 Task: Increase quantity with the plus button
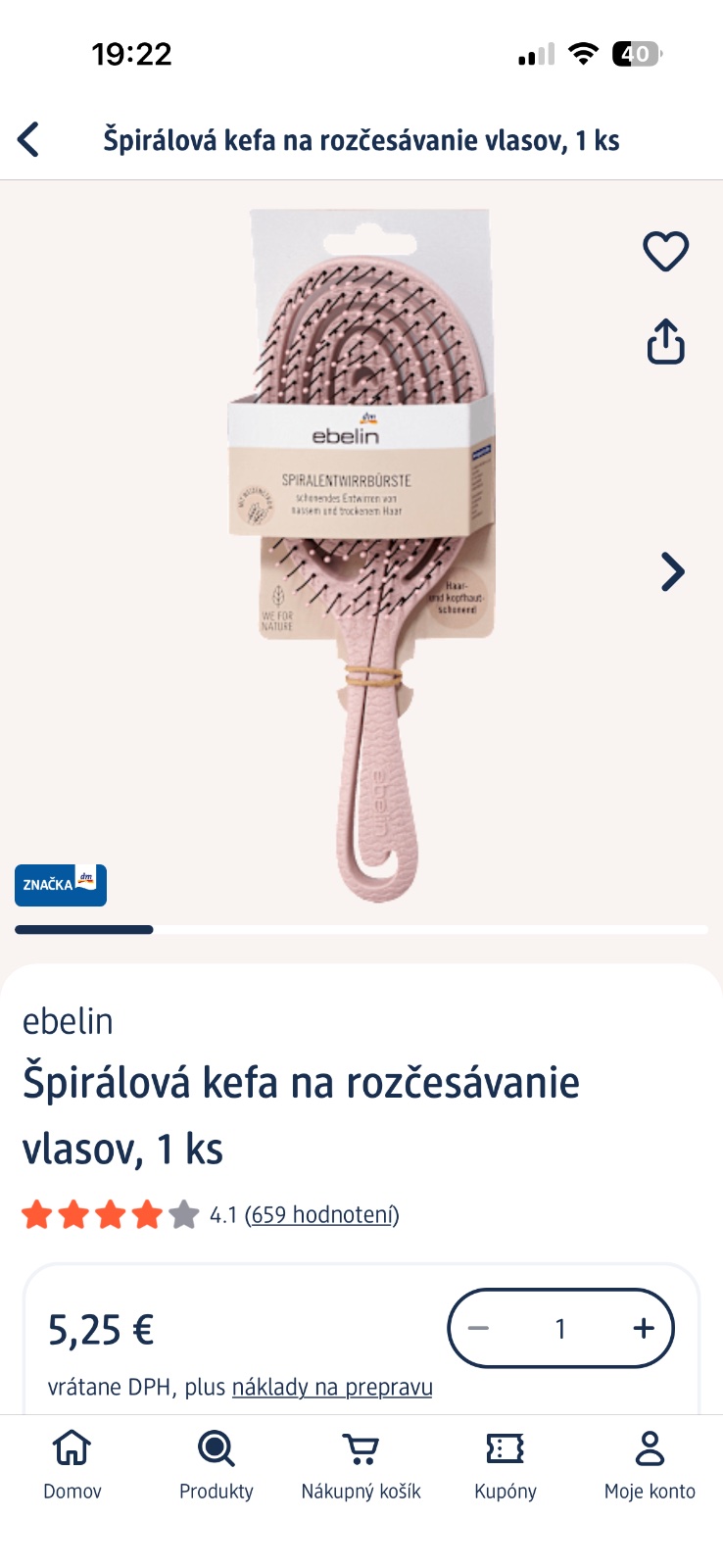(x=643, y=1329)
